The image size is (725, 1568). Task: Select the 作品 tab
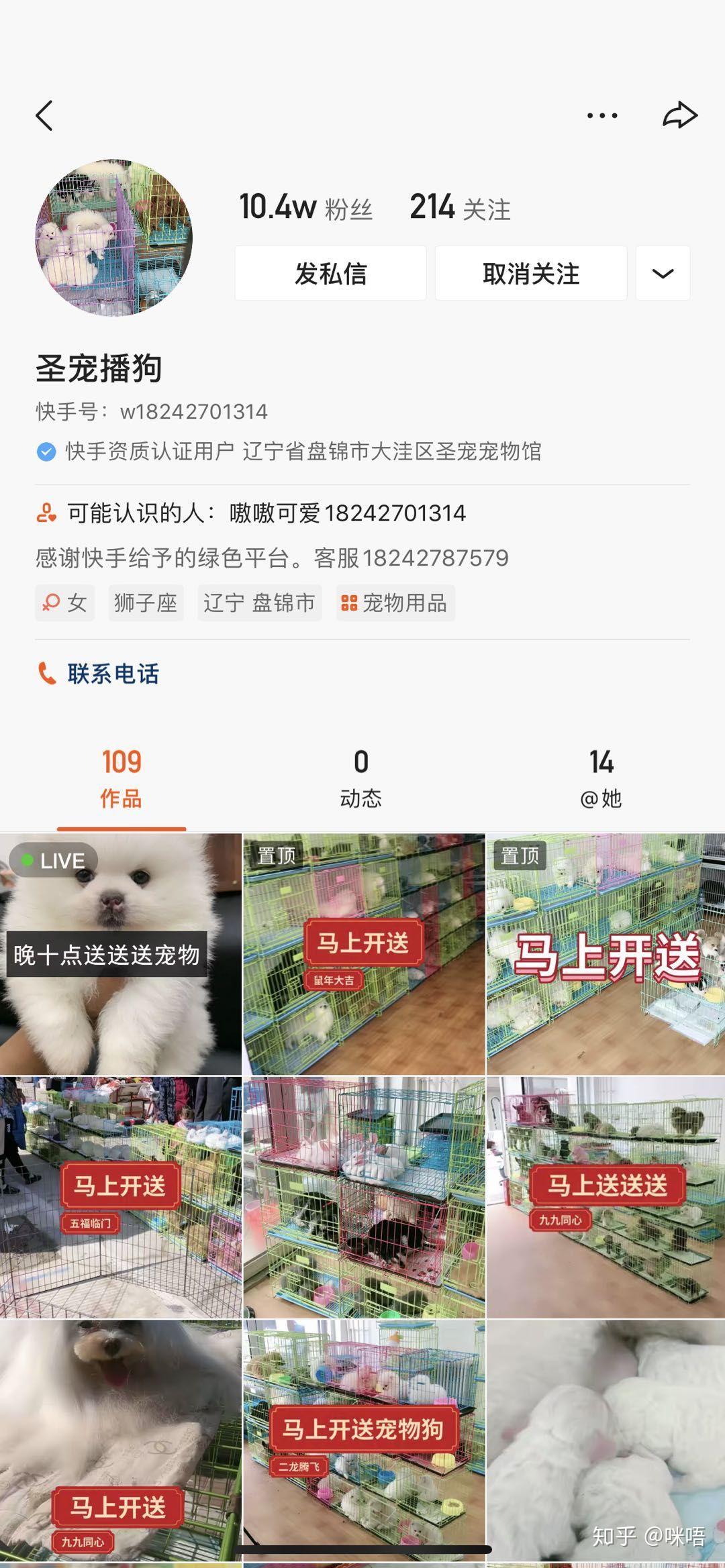tap(122, 778)
